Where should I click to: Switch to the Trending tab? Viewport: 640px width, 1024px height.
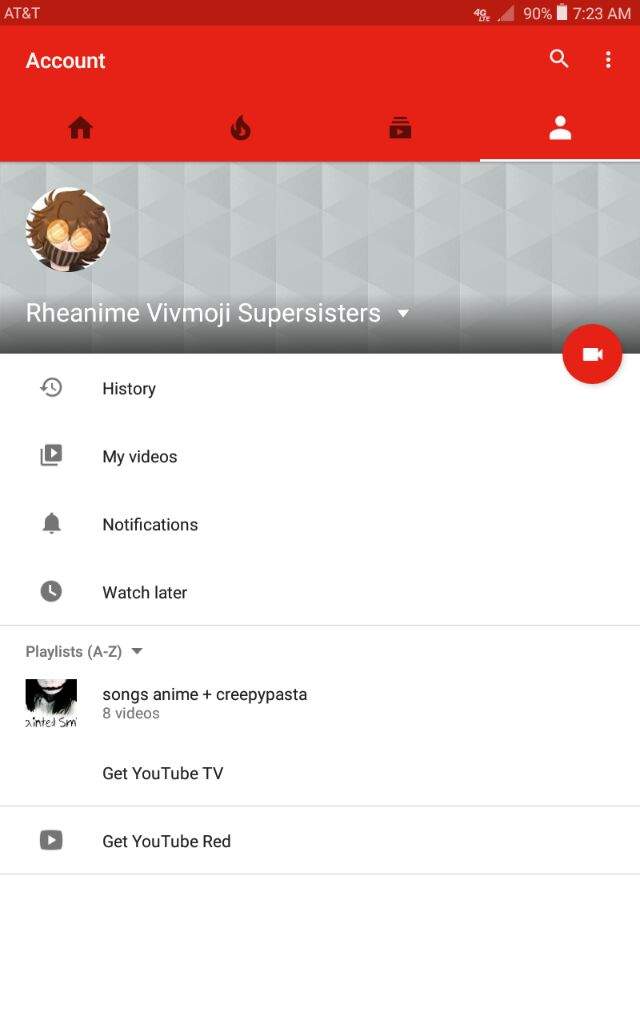coord(240,128)
